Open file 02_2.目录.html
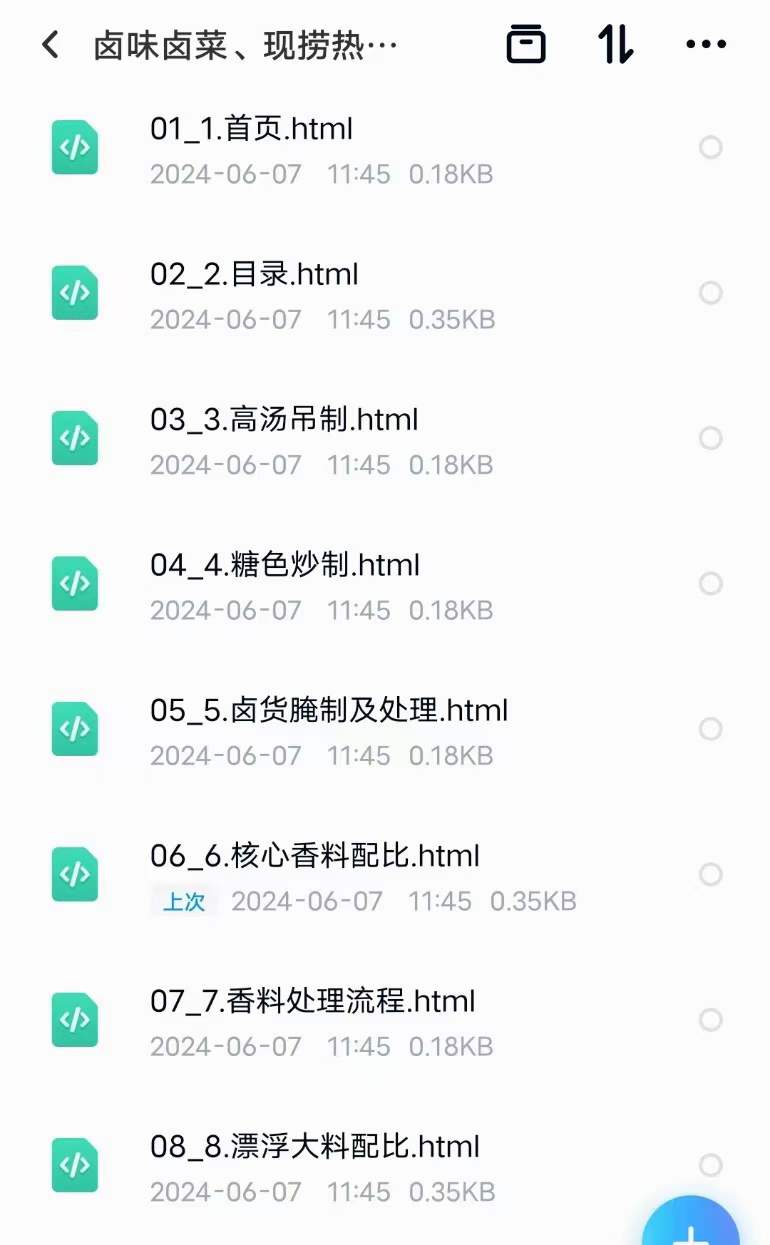Image resolution: width=770 pixels, height=1245 pixels. coord(254,275)
